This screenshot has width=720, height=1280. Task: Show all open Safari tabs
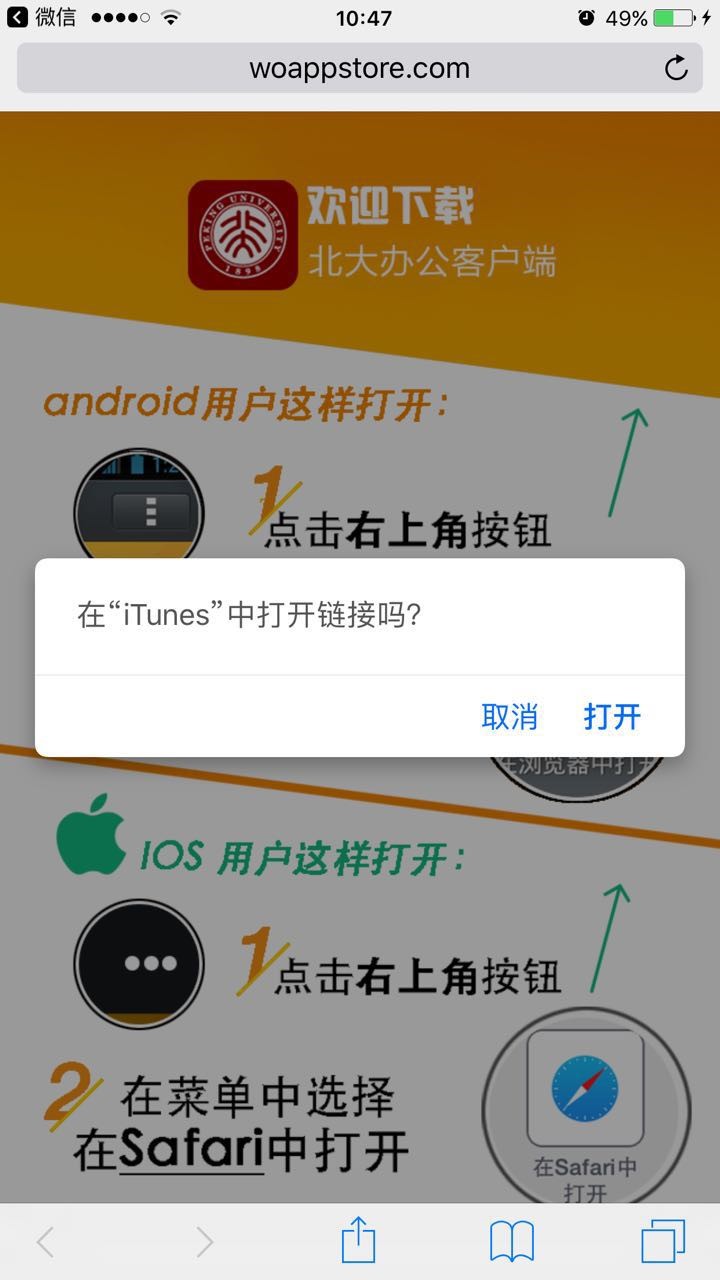point(662,1241)
